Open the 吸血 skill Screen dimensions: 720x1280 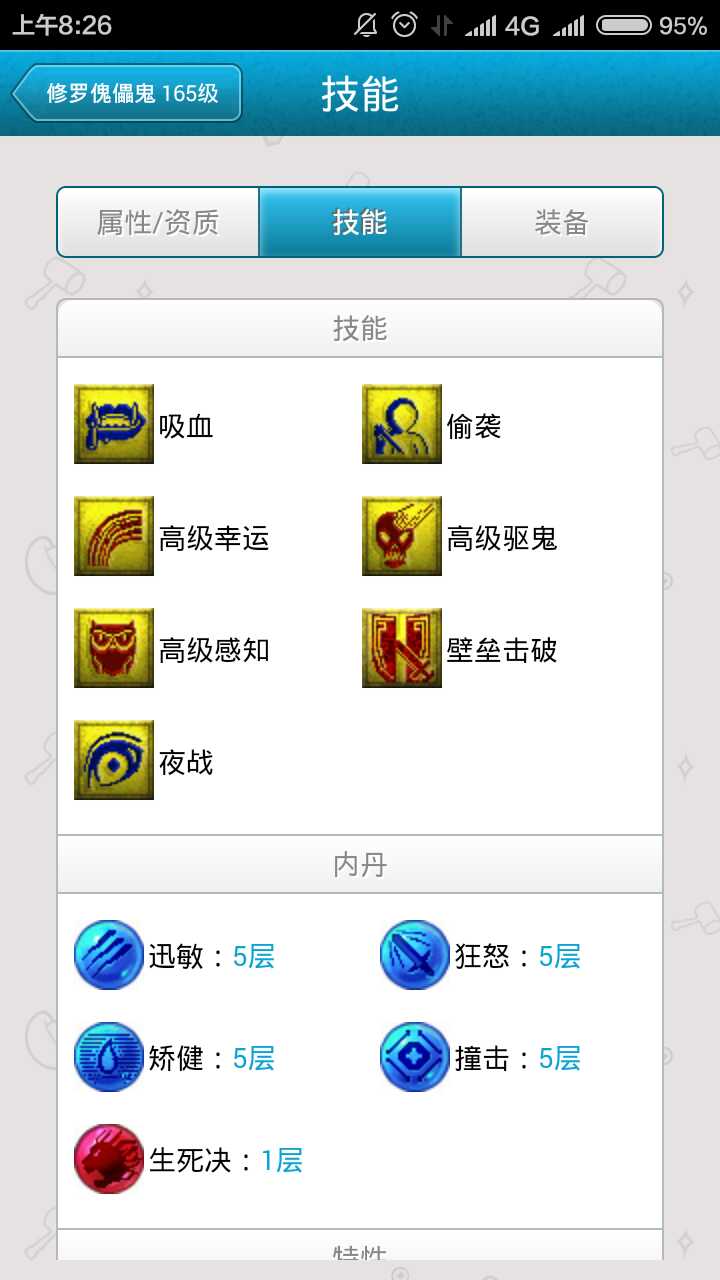[114, 425]
